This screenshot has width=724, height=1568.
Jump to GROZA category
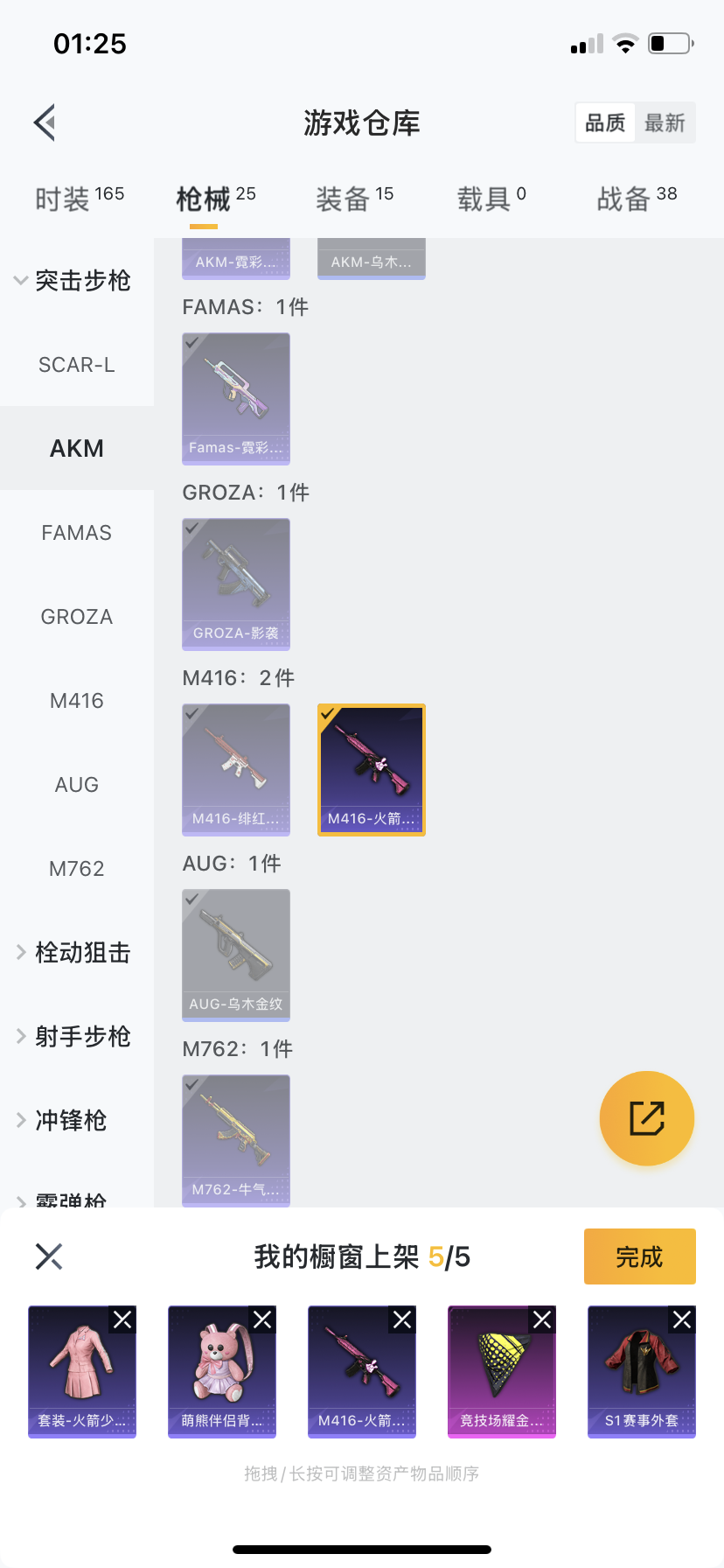(x=77, y=617)
